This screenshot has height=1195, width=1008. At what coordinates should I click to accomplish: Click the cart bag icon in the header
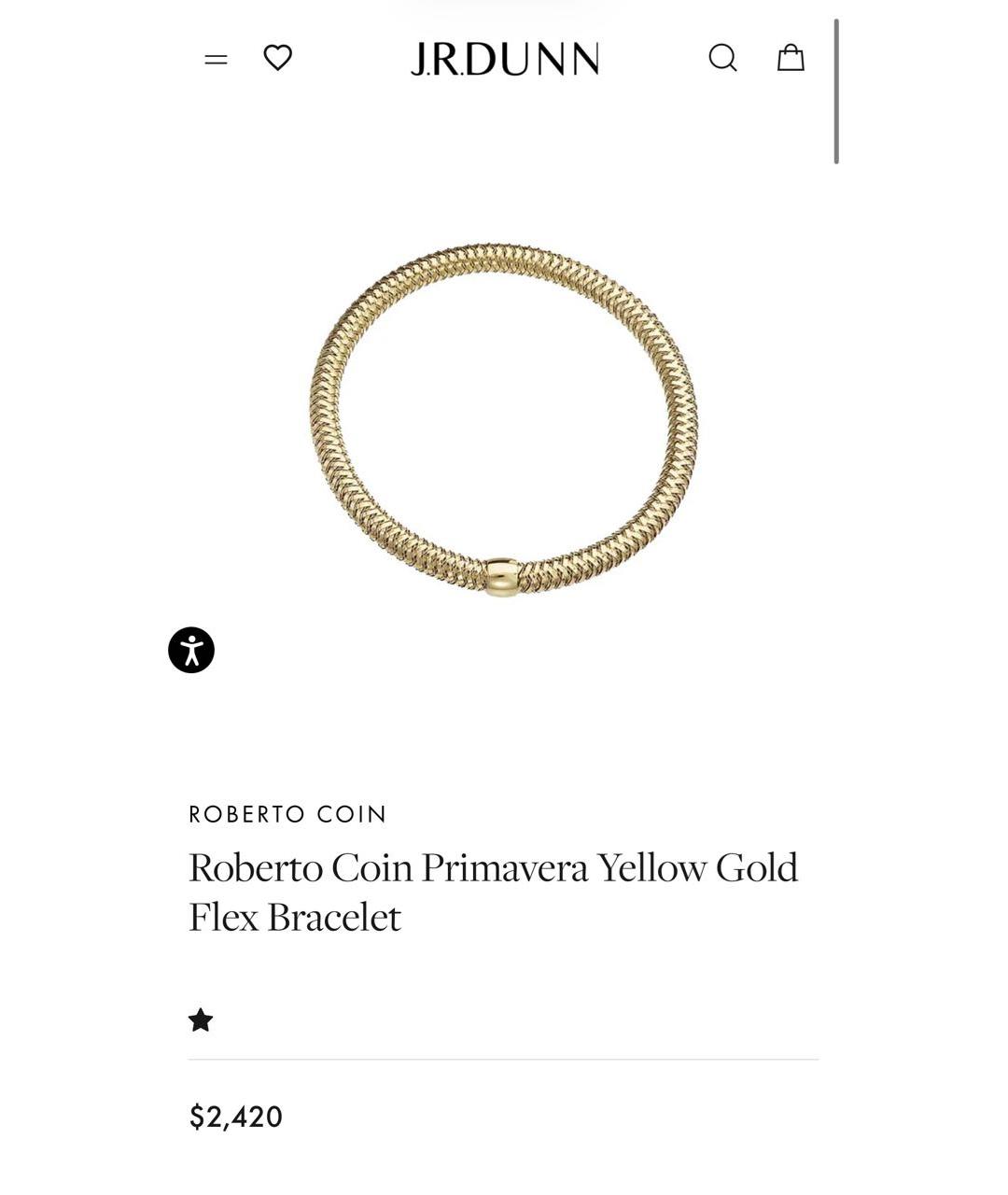pyautogui.click(x=790, y=57)
